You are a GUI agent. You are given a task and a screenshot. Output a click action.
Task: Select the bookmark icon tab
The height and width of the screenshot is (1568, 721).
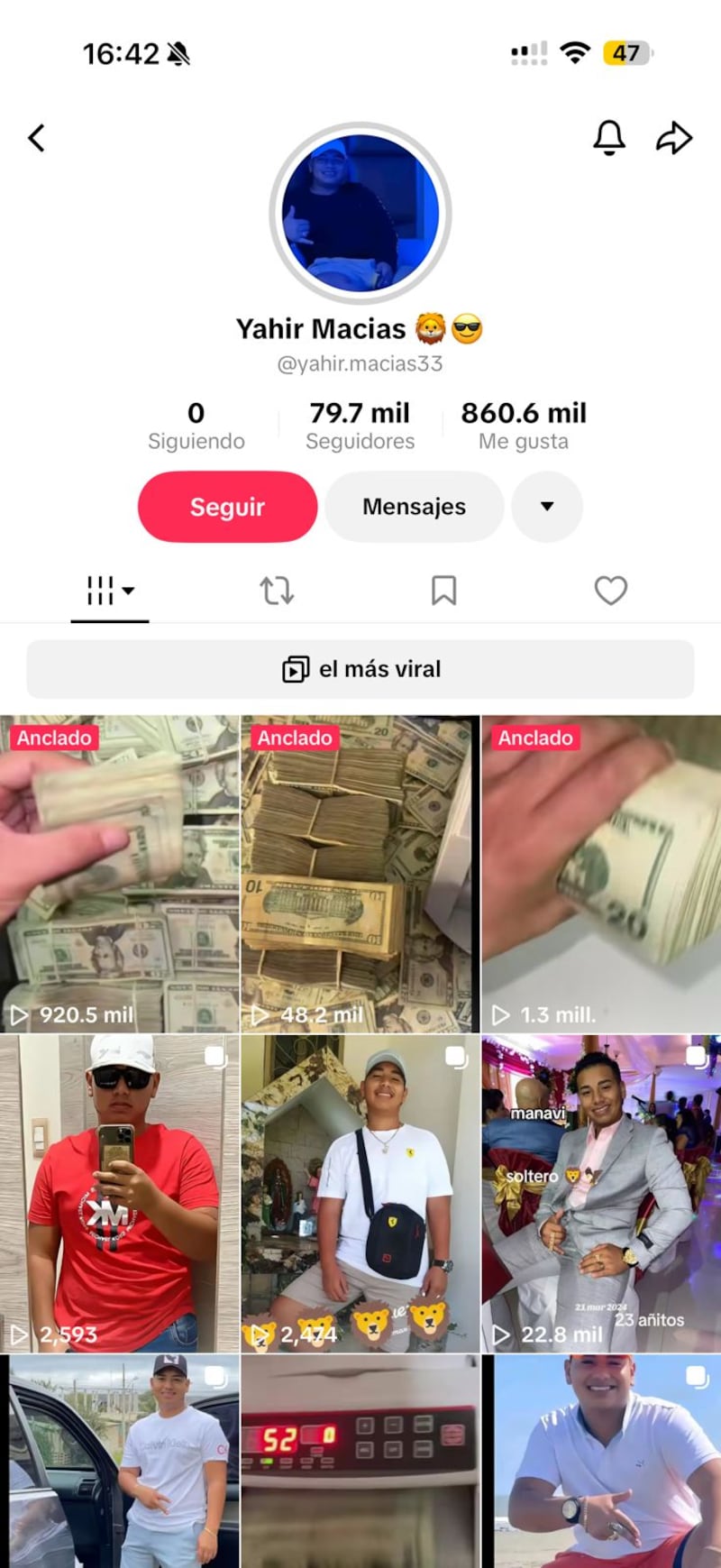[443, 591]
